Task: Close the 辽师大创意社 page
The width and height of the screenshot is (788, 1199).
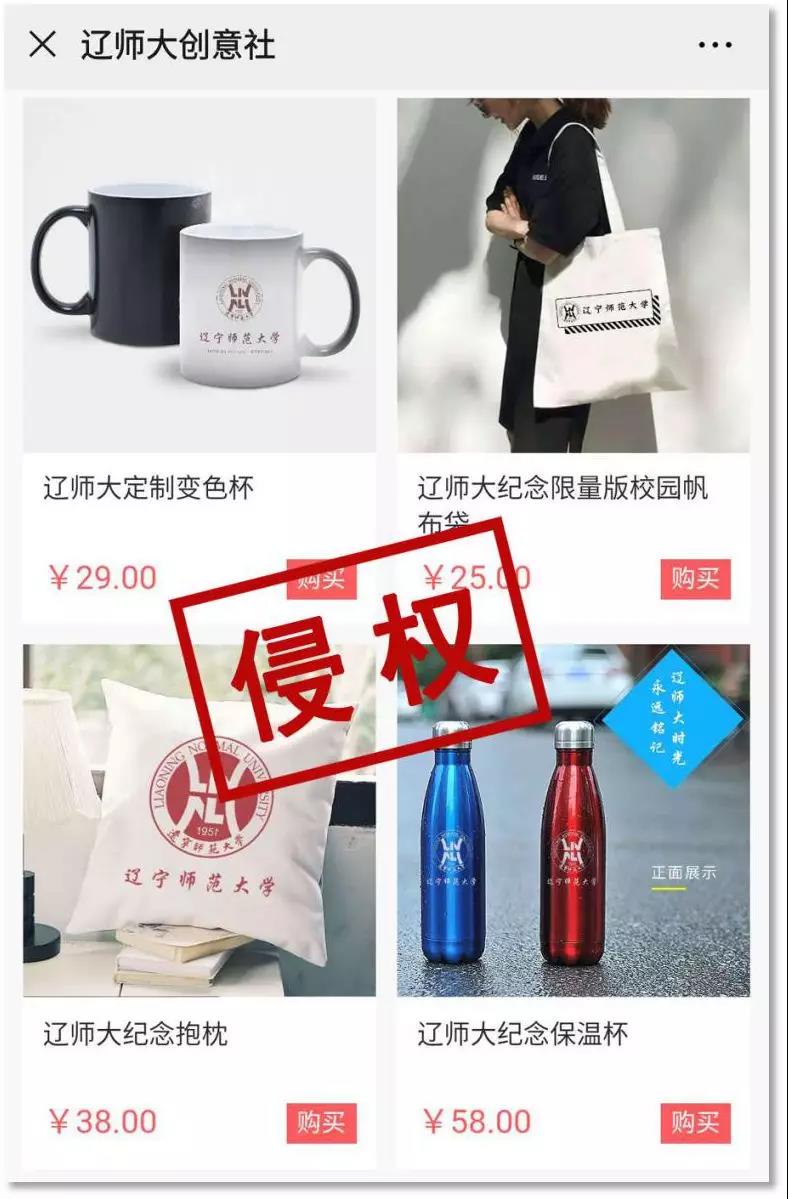Action: click(42, 45)
